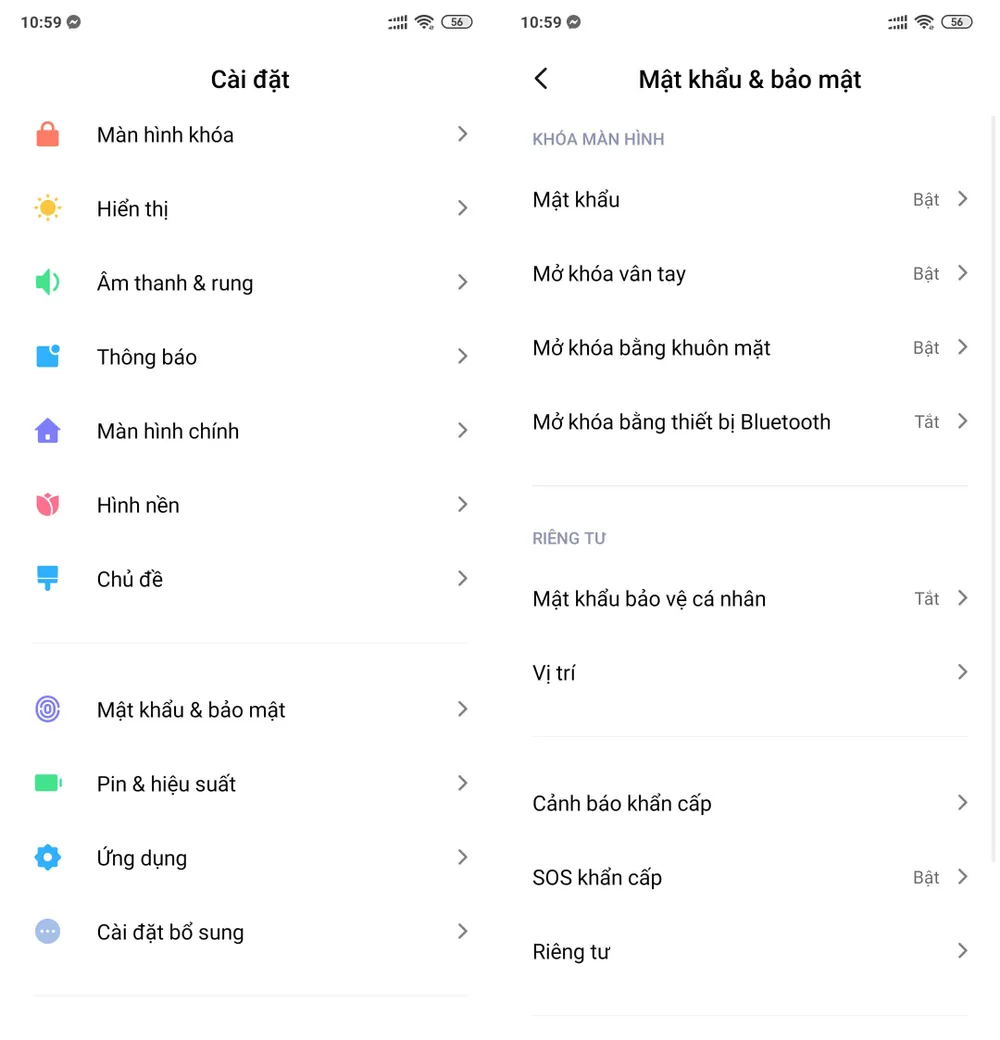Open Mật khẩu bảo vệ cá nhân
The width and height of the screenshot is (1000, 1040).
pos(750,599)
